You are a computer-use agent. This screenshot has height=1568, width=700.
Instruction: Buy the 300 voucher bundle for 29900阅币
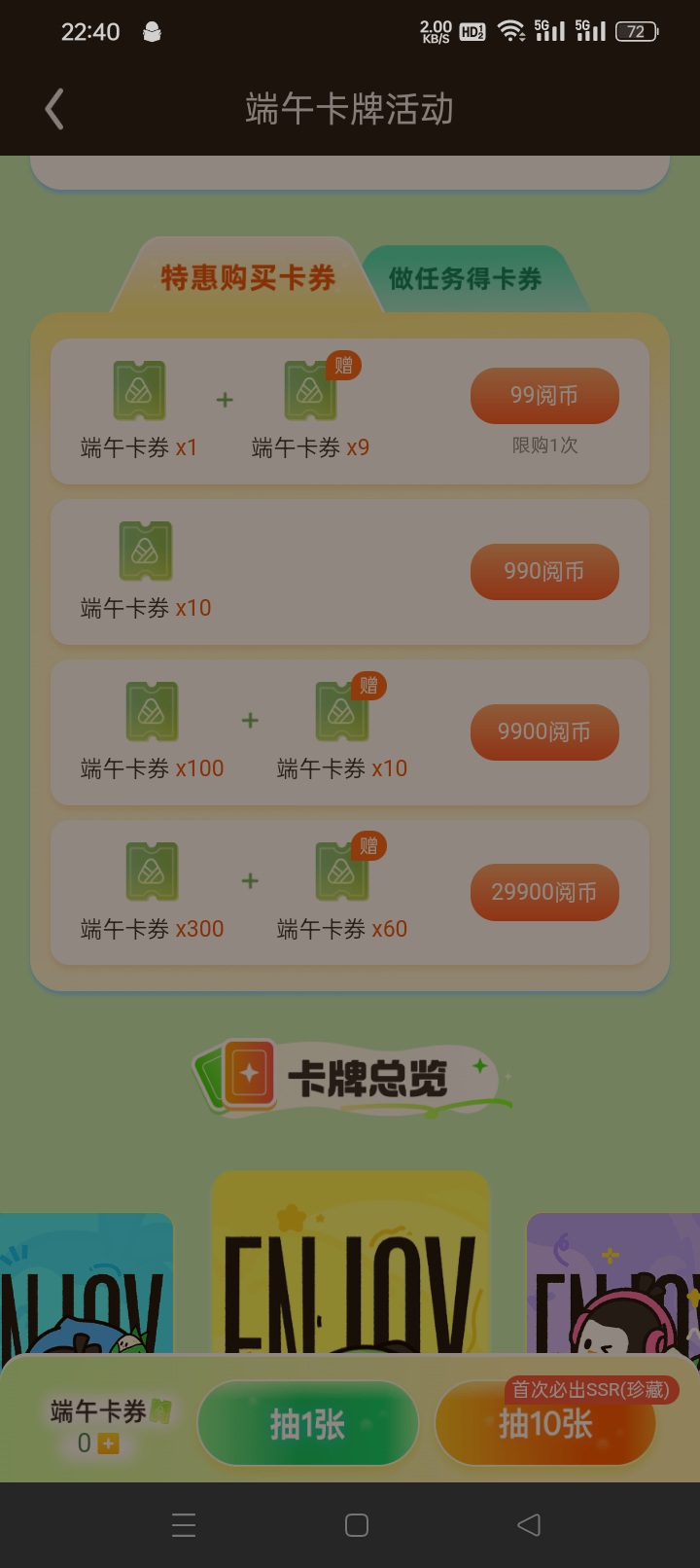(x=544, y=892)
